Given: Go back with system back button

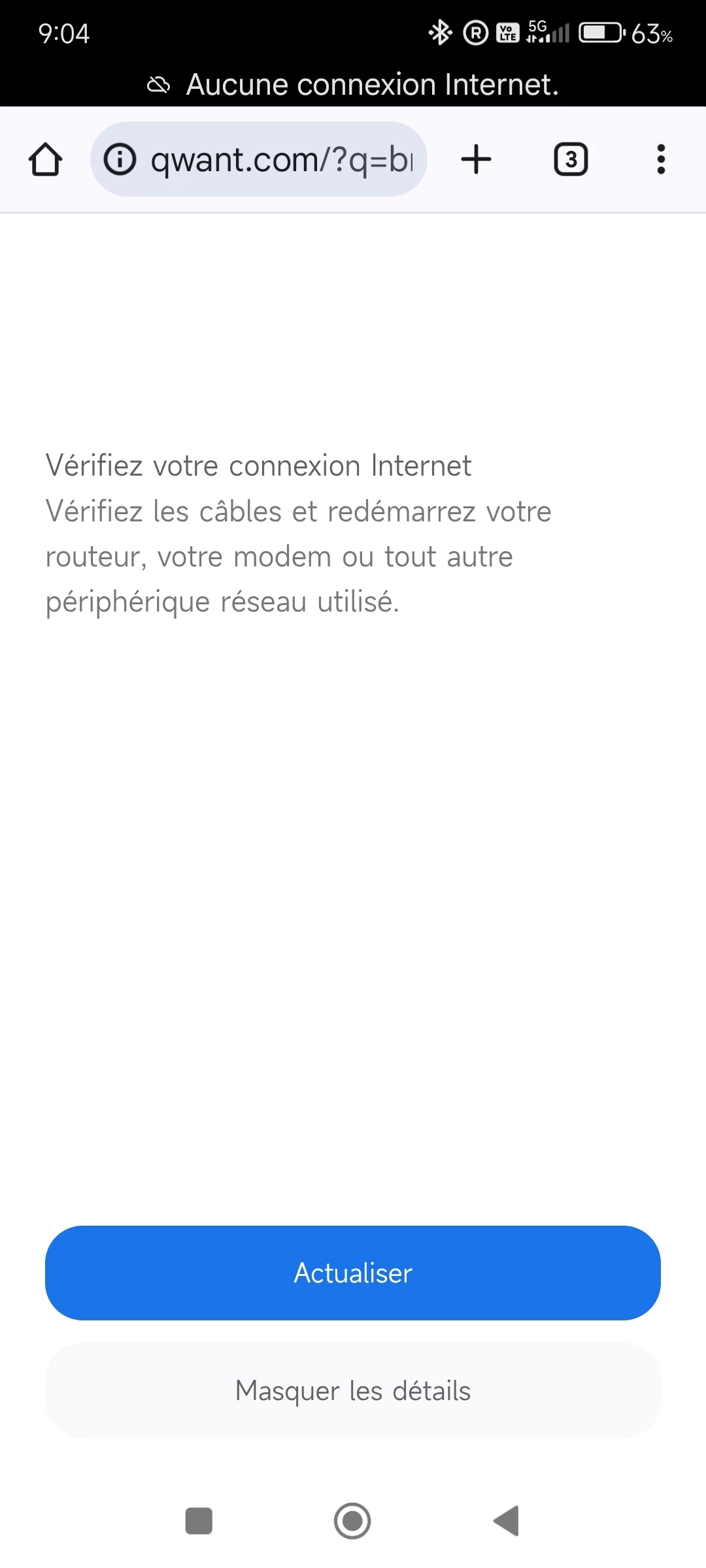Looking at the screenshot, I should 507,1521.
